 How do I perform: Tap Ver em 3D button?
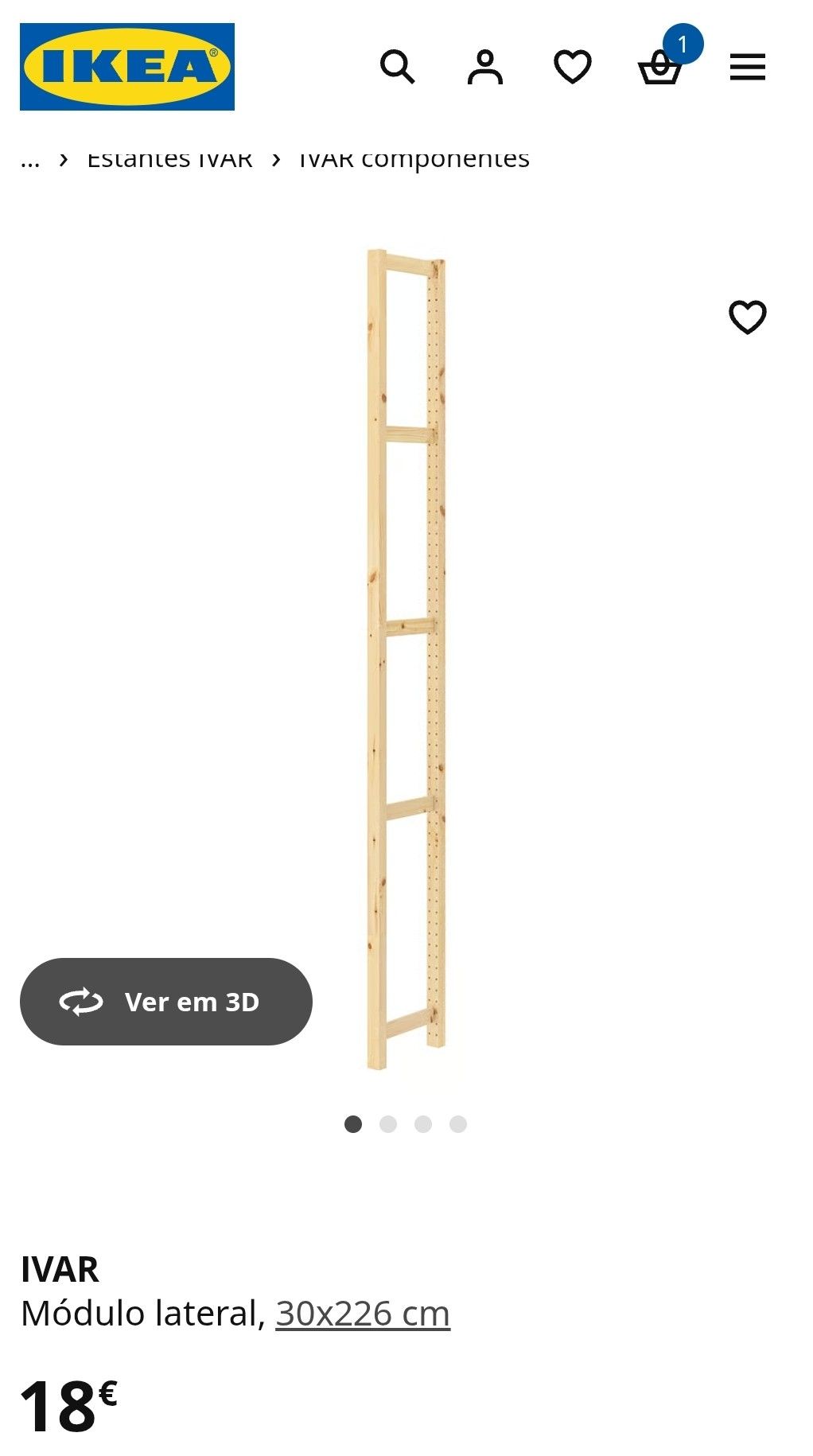166,1002
